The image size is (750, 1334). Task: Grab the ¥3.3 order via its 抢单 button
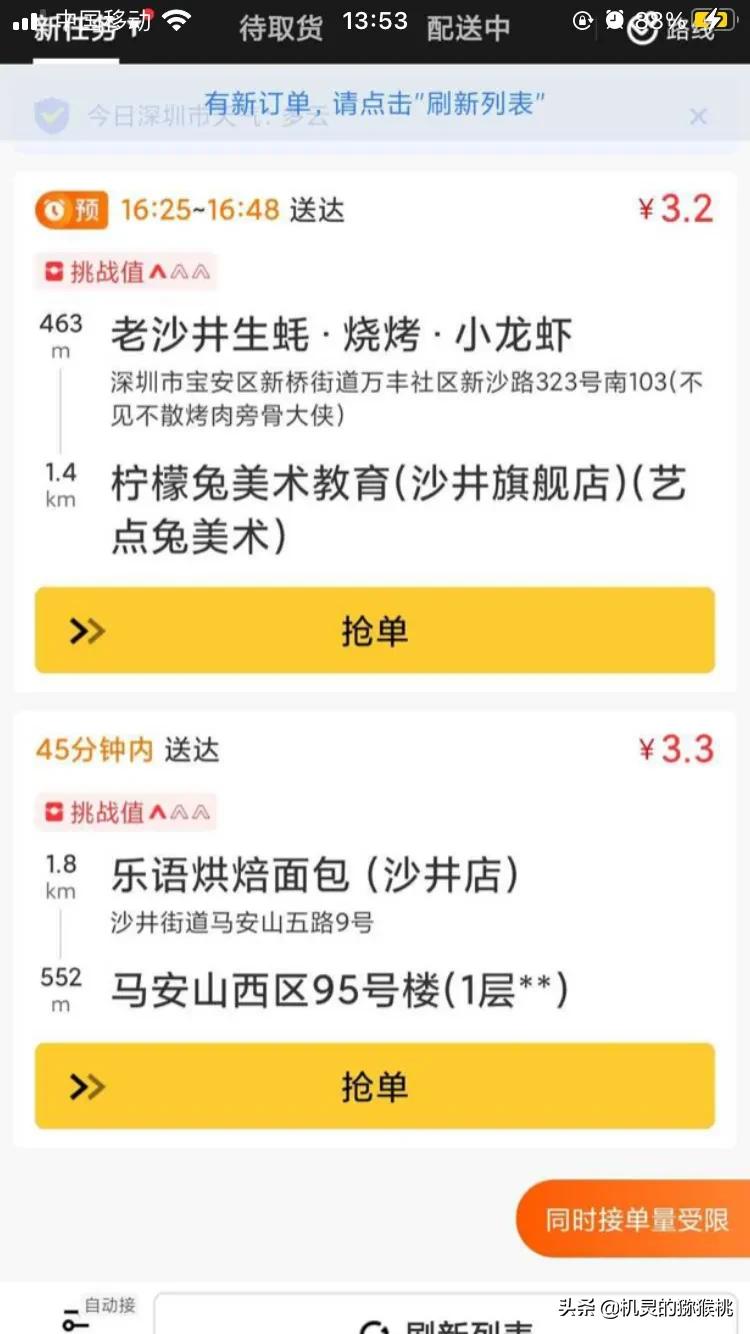point(375,1086)
